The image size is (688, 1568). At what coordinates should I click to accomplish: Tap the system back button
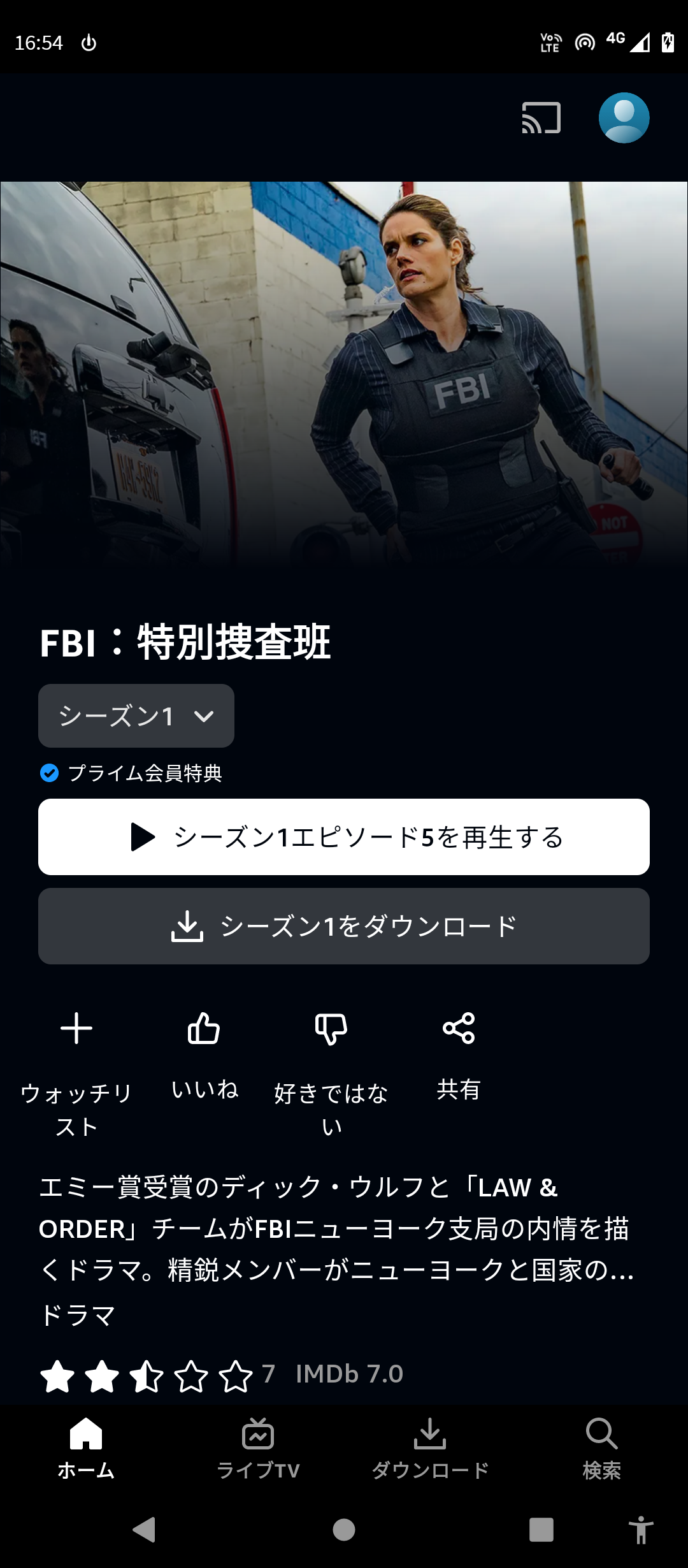(x=145, y=1529)
